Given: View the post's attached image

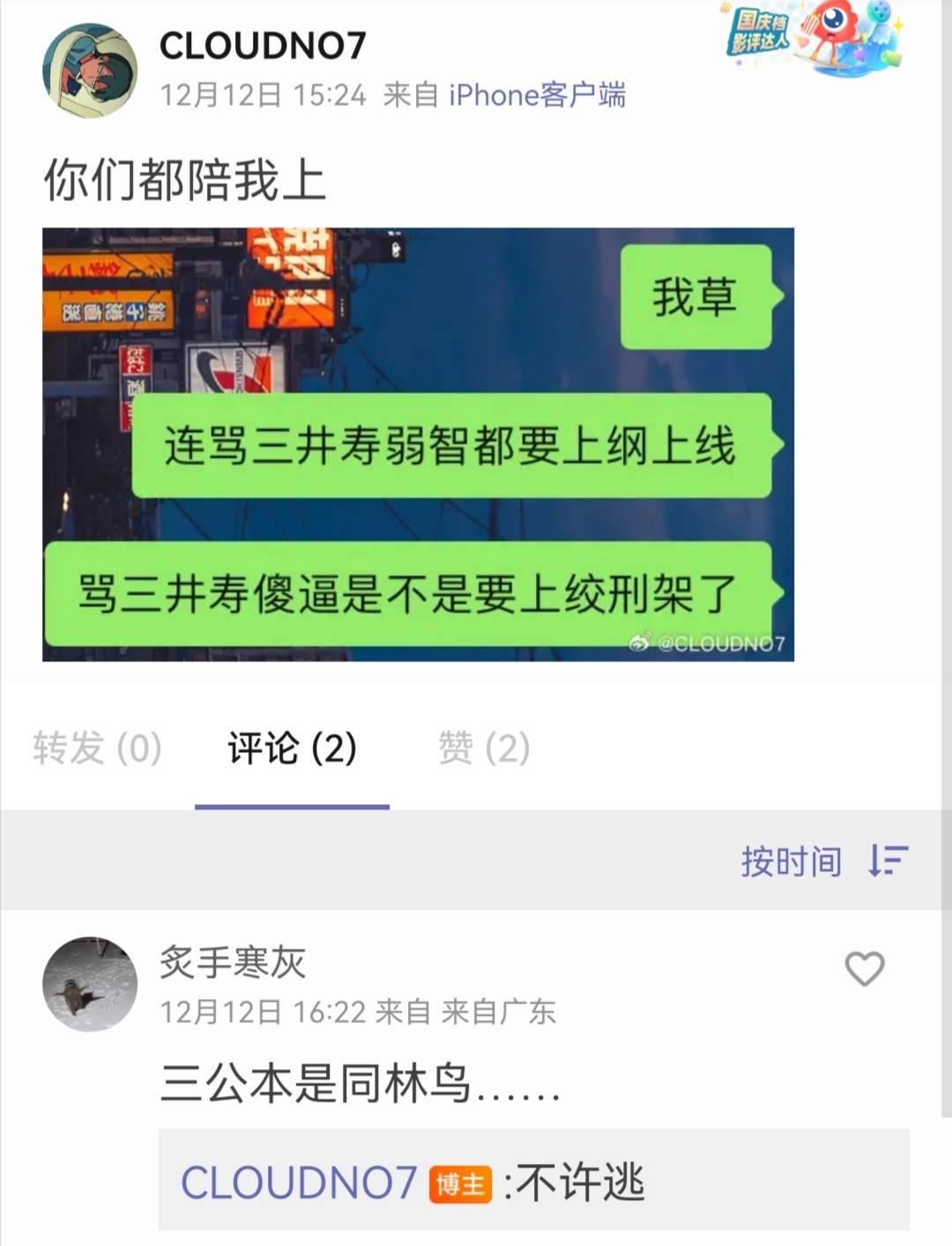Looking at the screenshot, I should coord(418,444).
